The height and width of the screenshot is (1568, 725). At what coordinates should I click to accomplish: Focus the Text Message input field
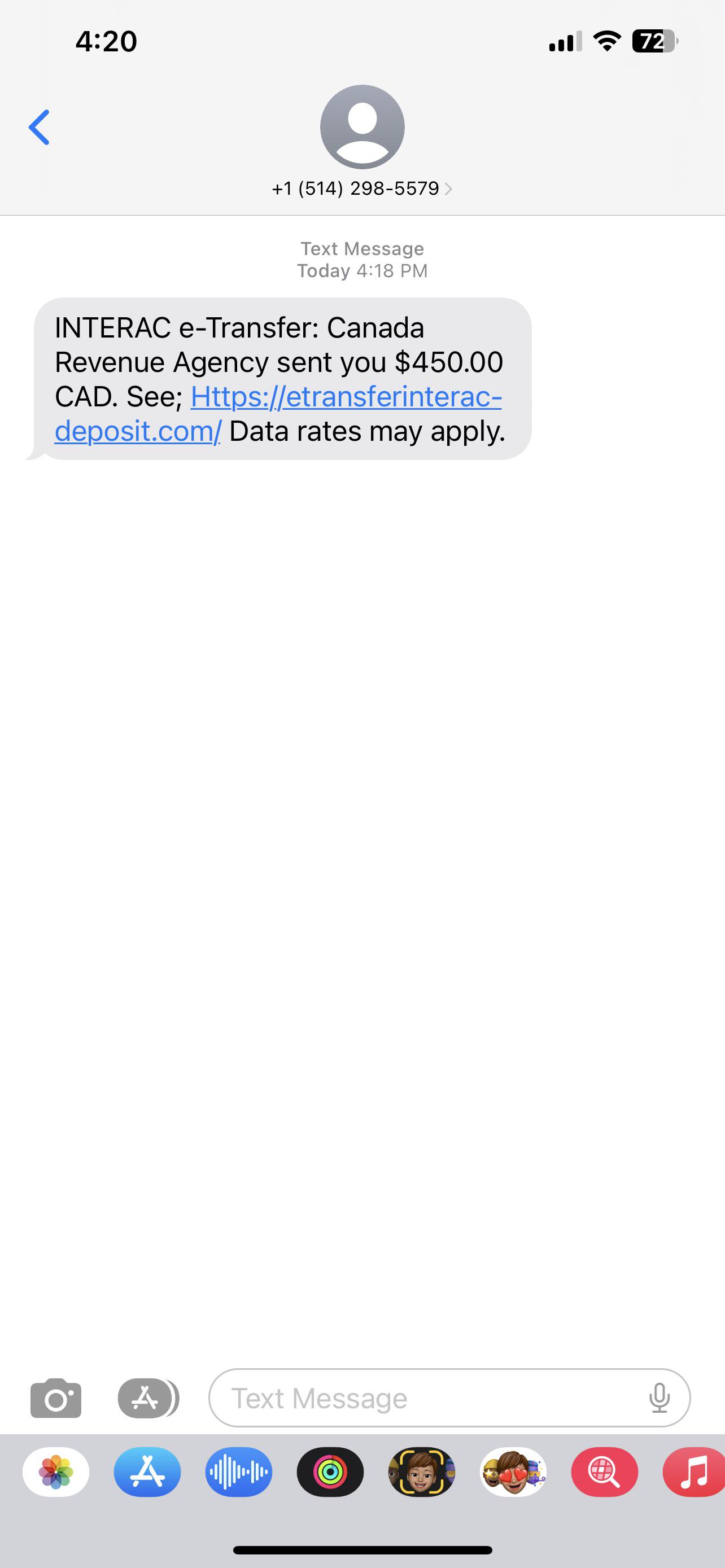pyautogui.click(x=426, y=1398)
